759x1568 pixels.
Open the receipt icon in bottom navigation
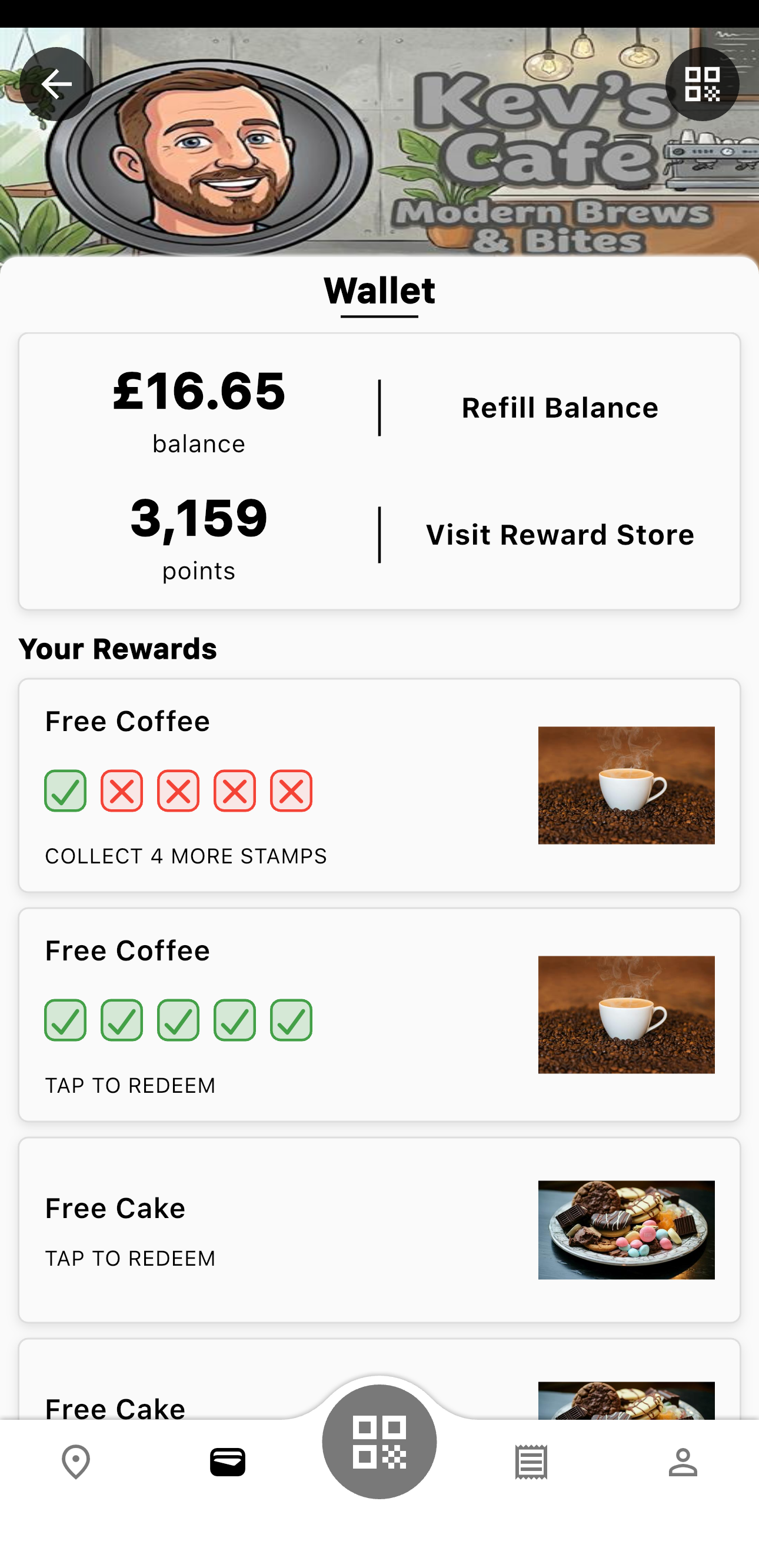[x=531, y=1464]
